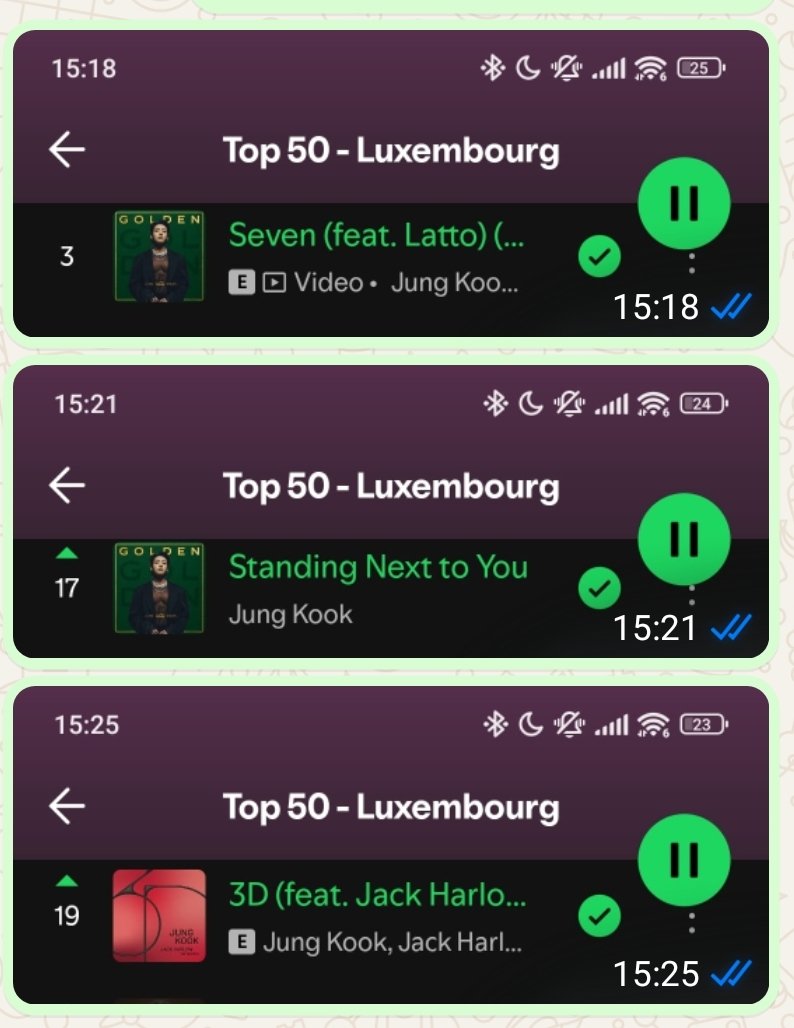The width and height of the screenshot is (794, 1028).
Task: View the photo showing Standing Next to You
Action: [x=390, y=511]
